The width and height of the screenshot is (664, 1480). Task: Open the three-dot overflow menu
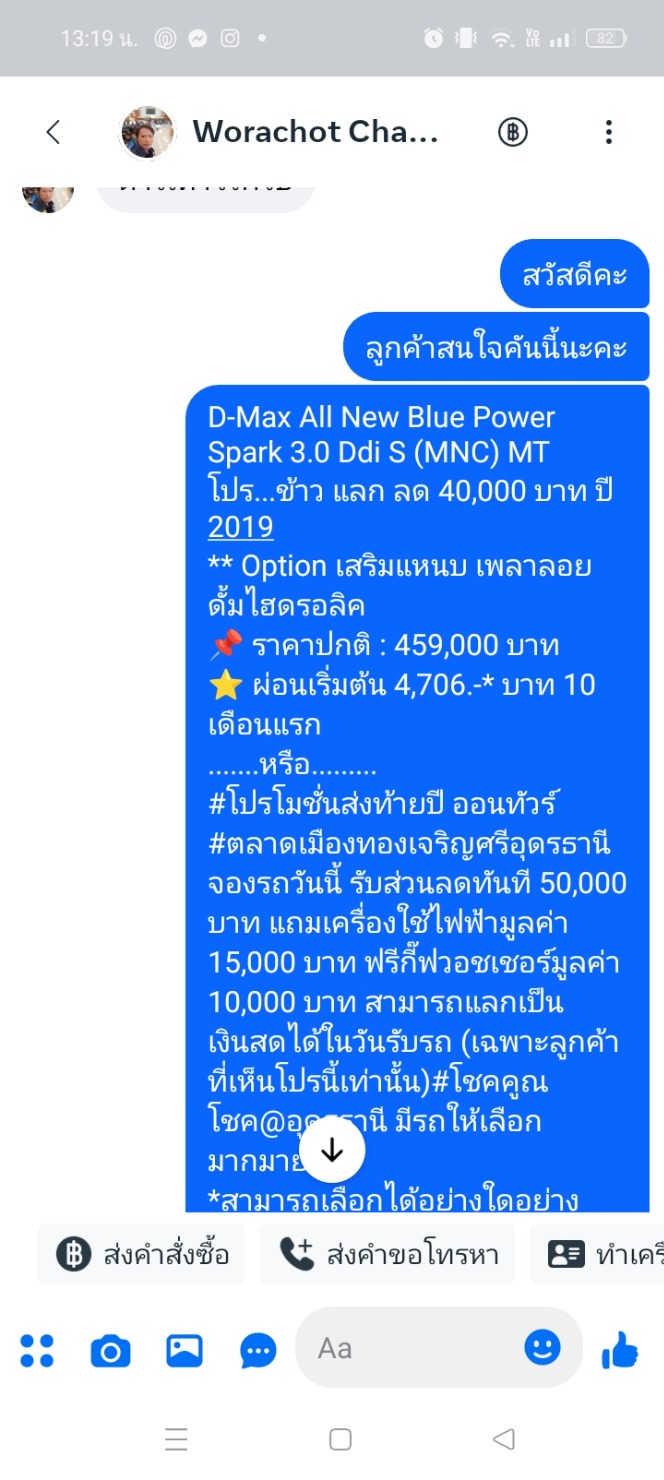(609, 132)
